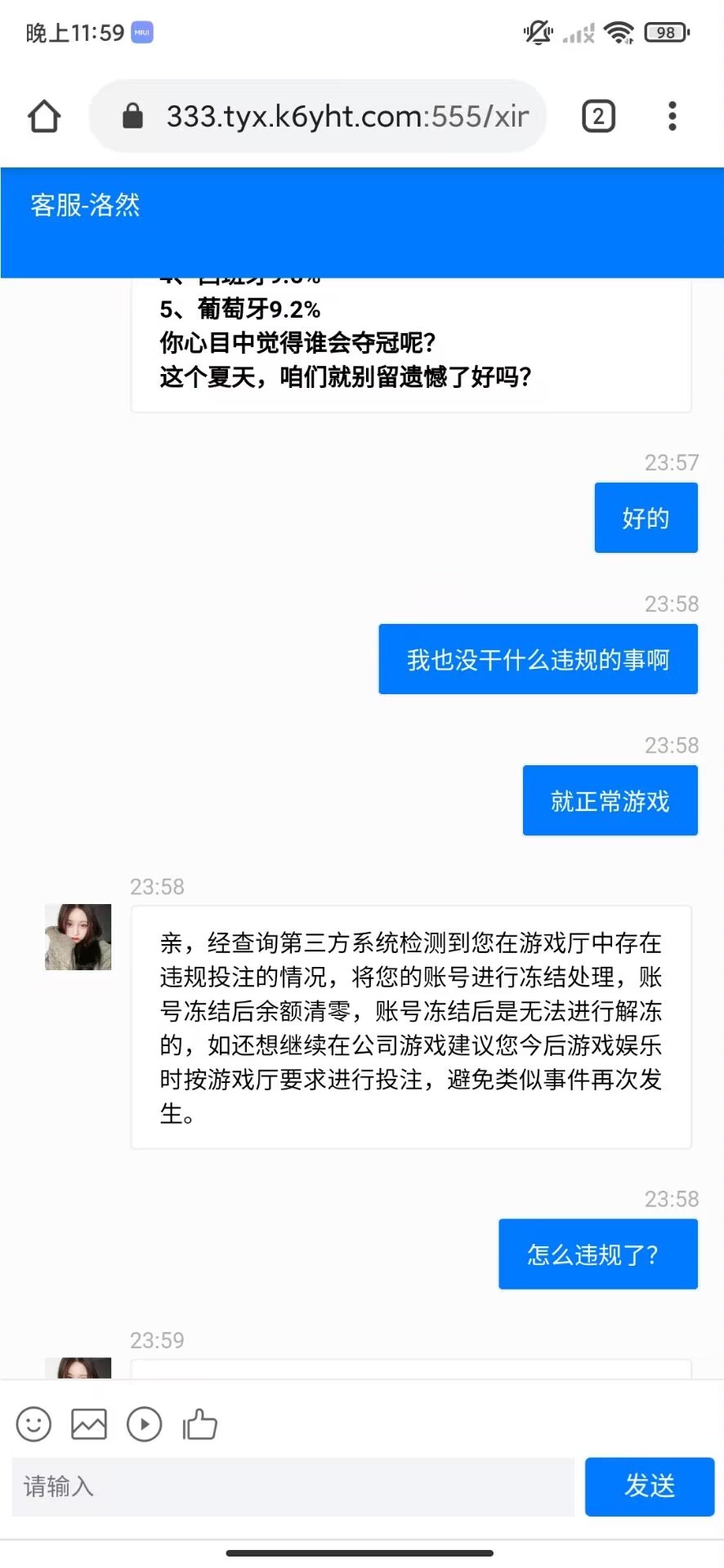The width and height of the screenshot is (724, 1568).
Task: Tap the video play icon in chat toolbar
Action: click(144, 1424)
